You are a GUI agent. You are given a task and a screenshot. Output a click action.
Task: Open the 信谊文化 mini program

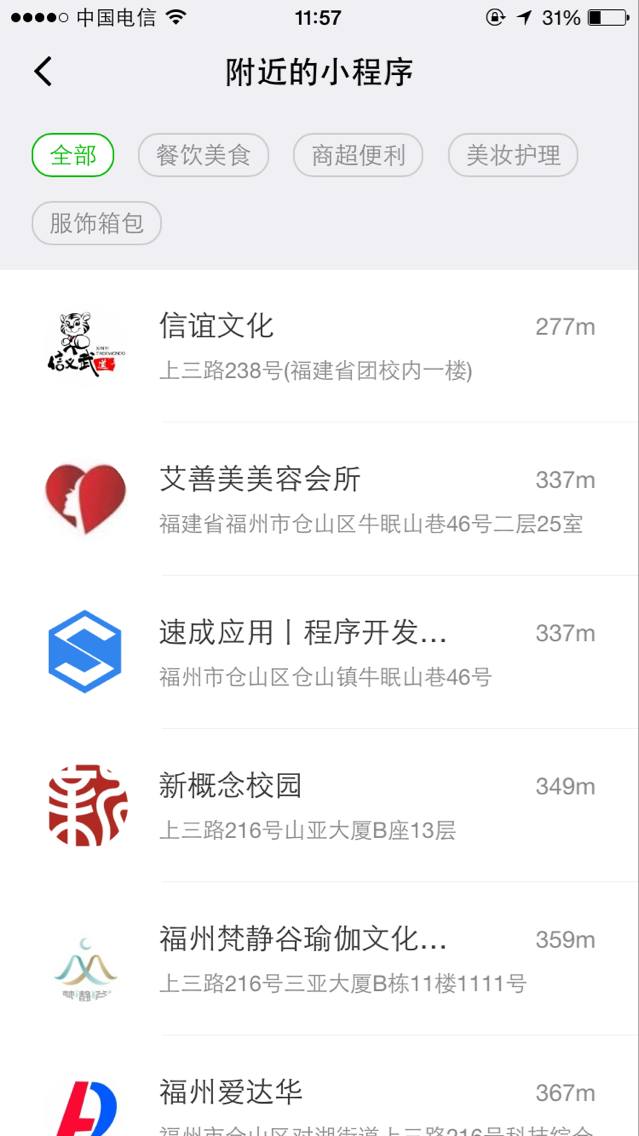tap(320, 346)
